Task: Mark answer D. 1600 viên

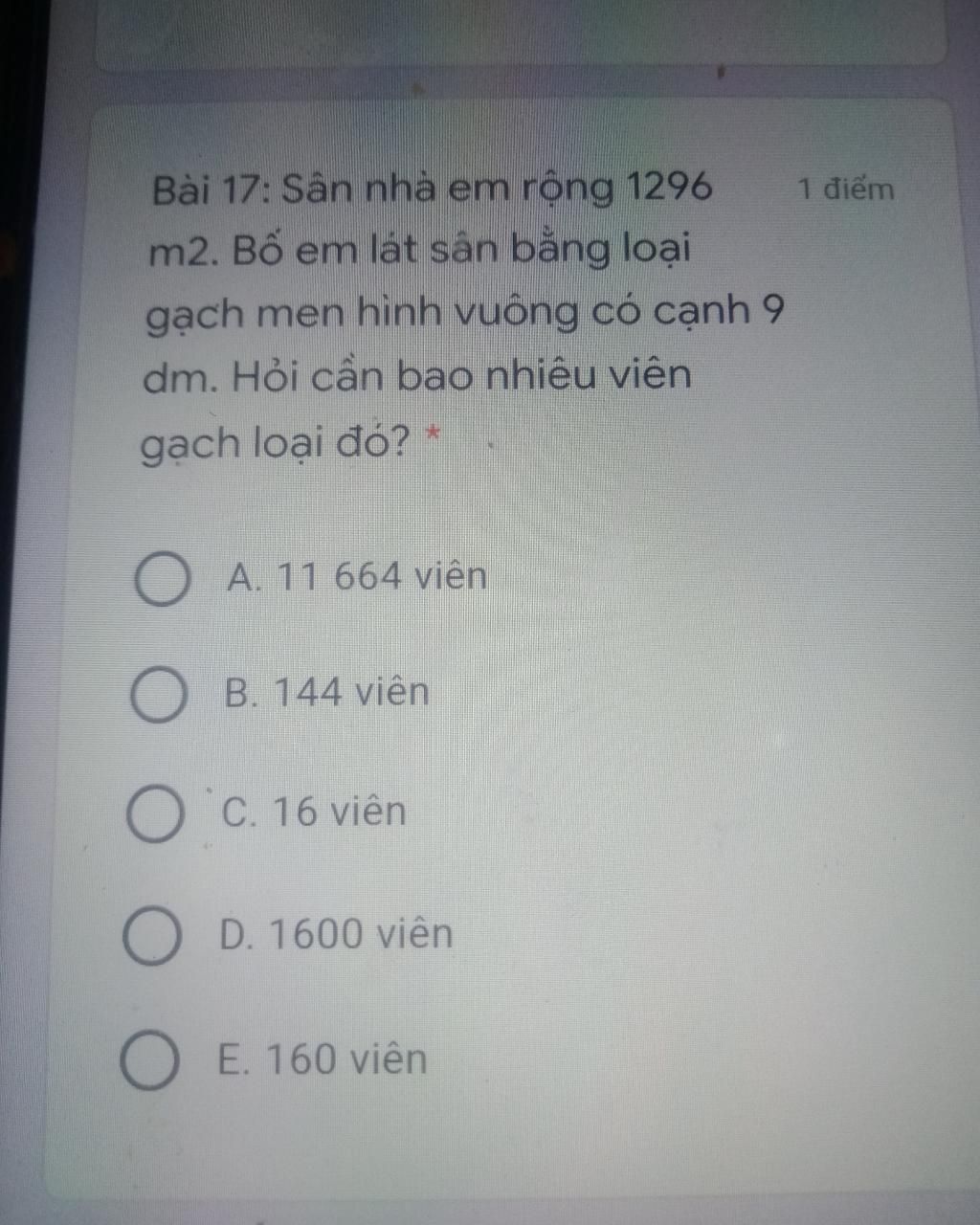Action: click(152, 937)
